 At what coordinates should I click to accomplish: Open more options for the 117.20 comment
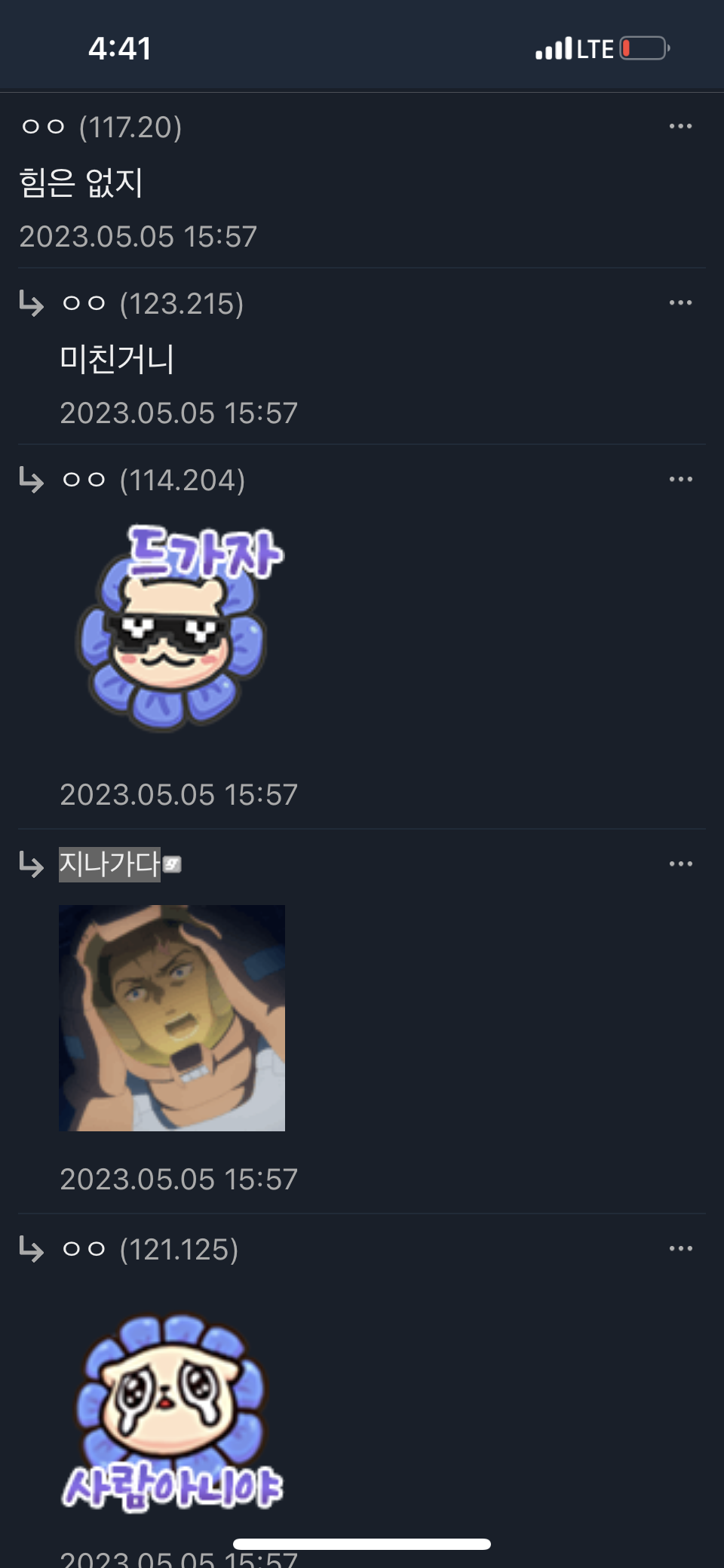680,127
